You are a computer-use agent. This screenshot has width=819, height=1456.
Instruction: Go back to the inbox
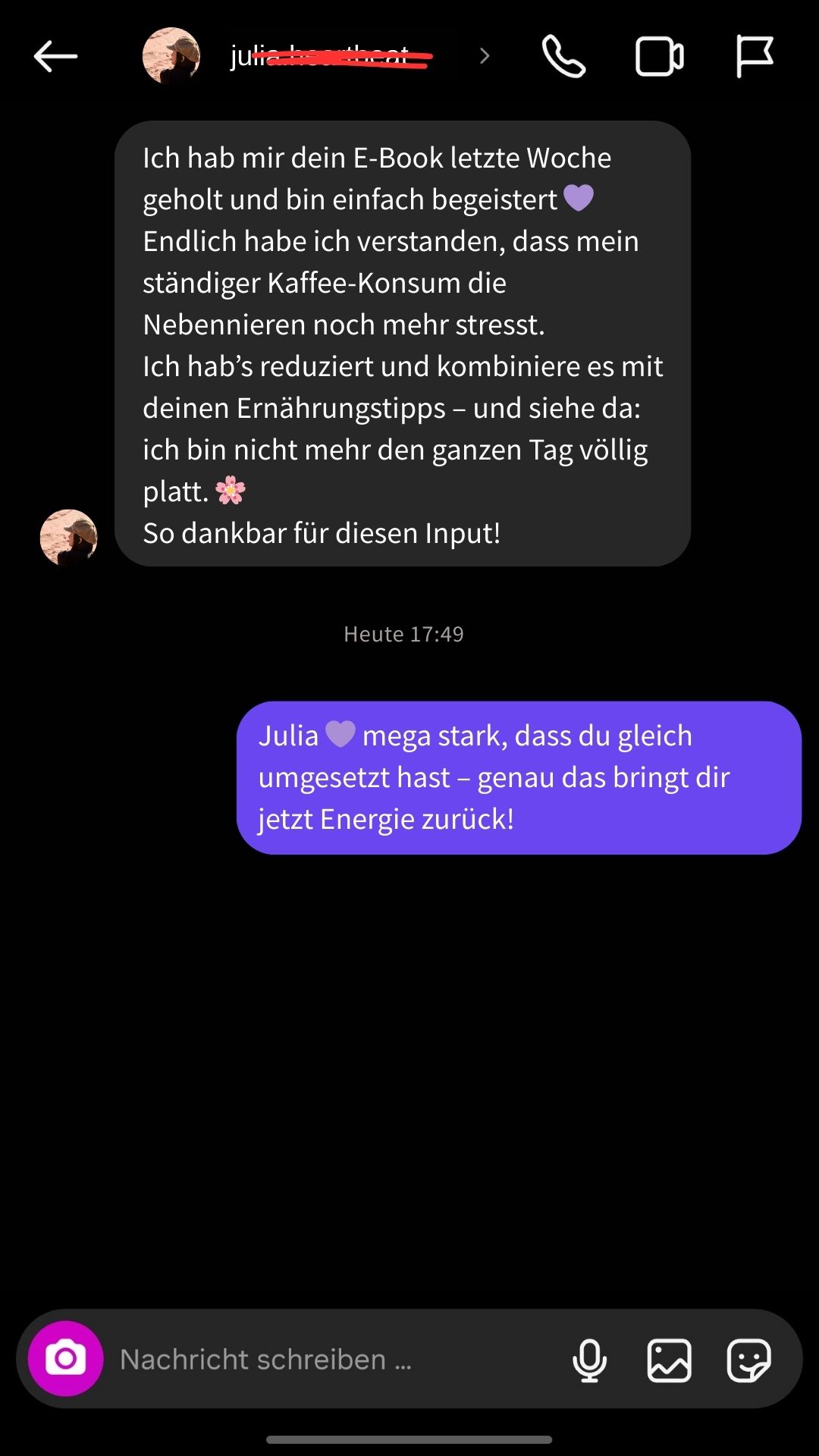pyautogui.click(x=54, y=55)
